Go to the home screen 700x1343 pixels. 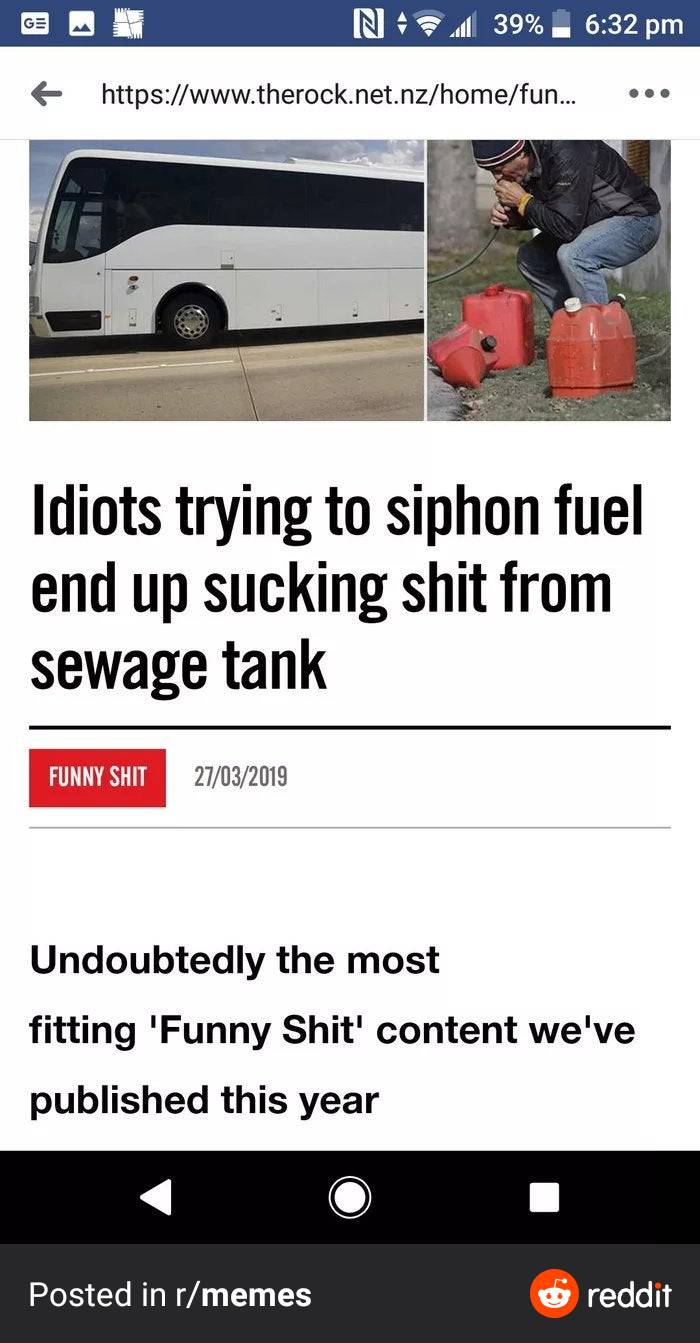[x=349, y=1197]
